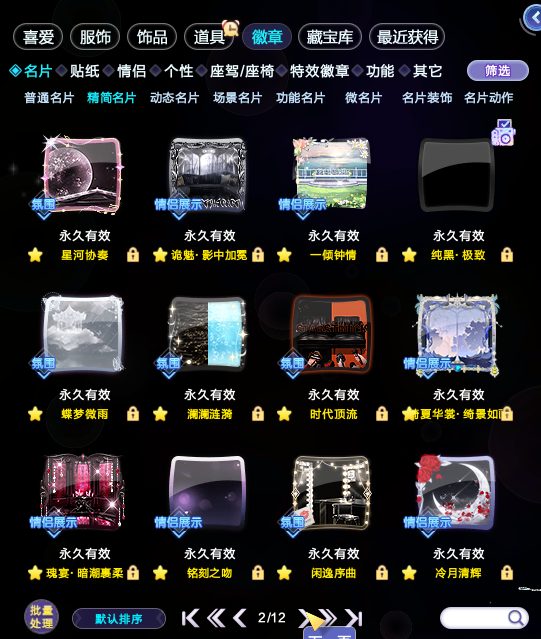Choose the 时代顶流 card
The width and height of the screenshot is (541, 639).
pyautogui.click(x=332, y=334)
